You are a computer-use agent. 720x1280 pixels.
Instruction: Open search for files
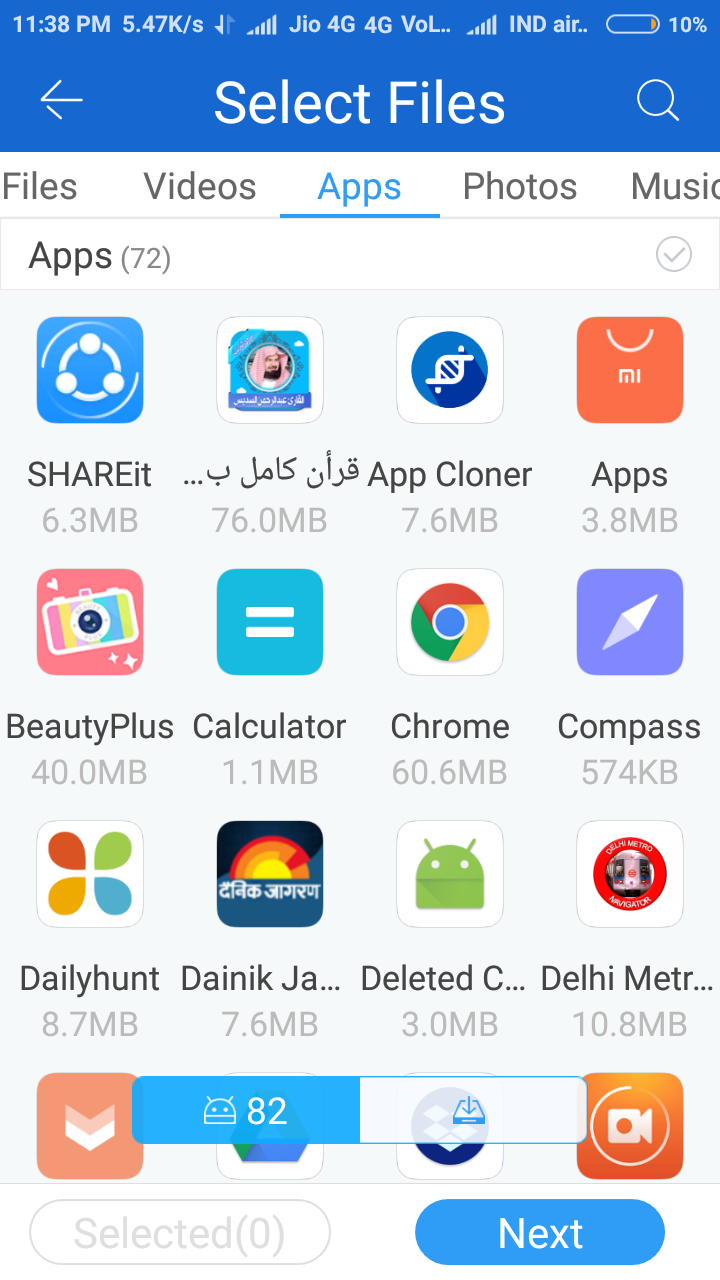tap(657, 101)
